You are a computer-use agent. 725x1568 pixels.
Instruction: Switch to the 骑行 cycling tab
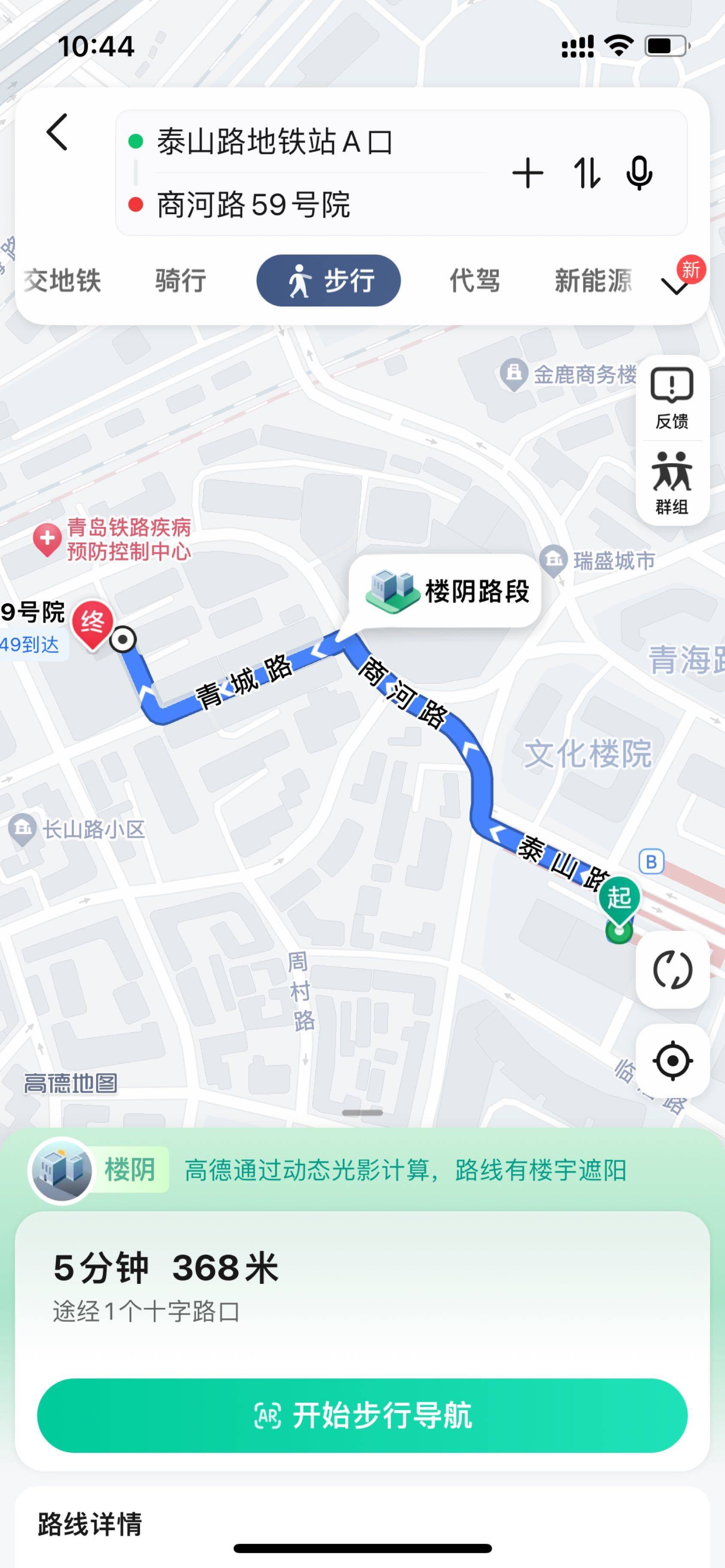180,281
